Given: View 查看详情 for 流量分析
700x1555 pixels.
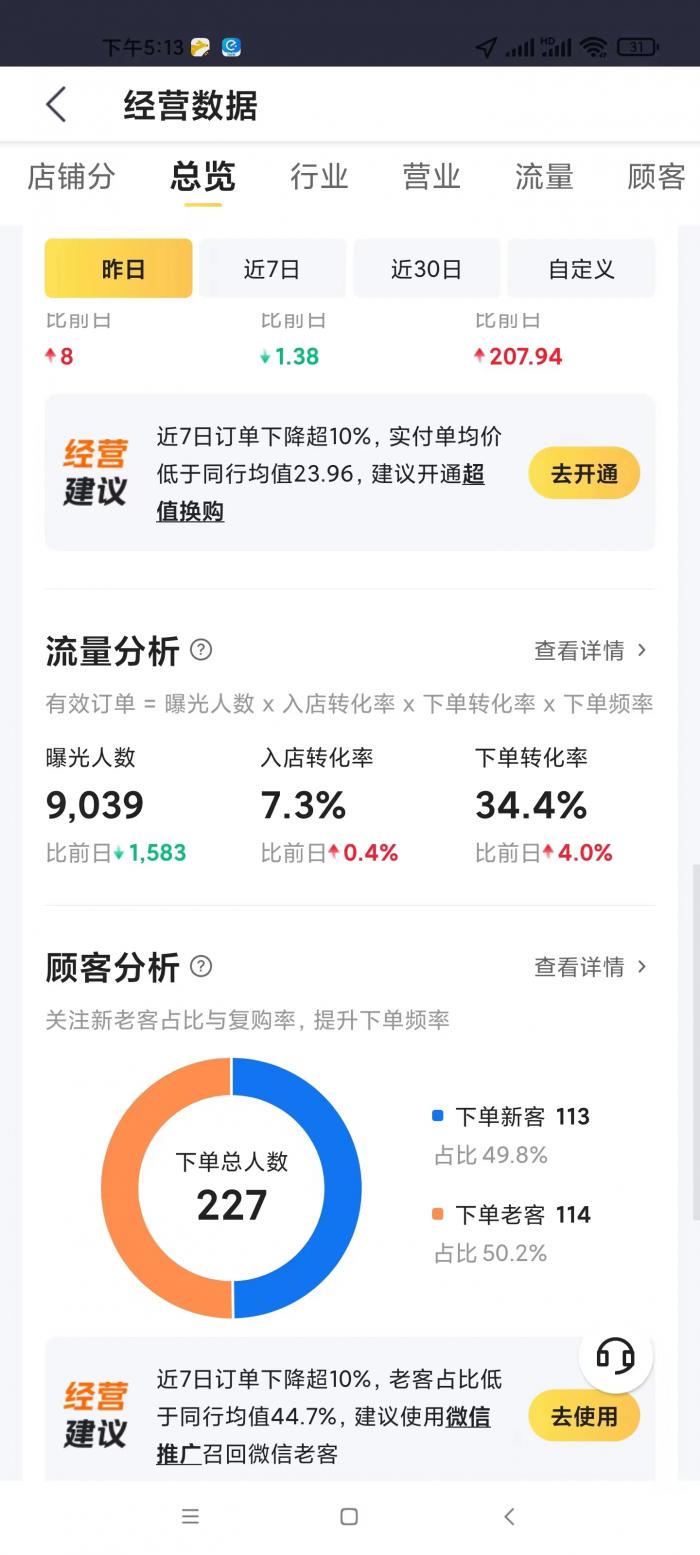Looking at the screenshot, I should (590, 651).
